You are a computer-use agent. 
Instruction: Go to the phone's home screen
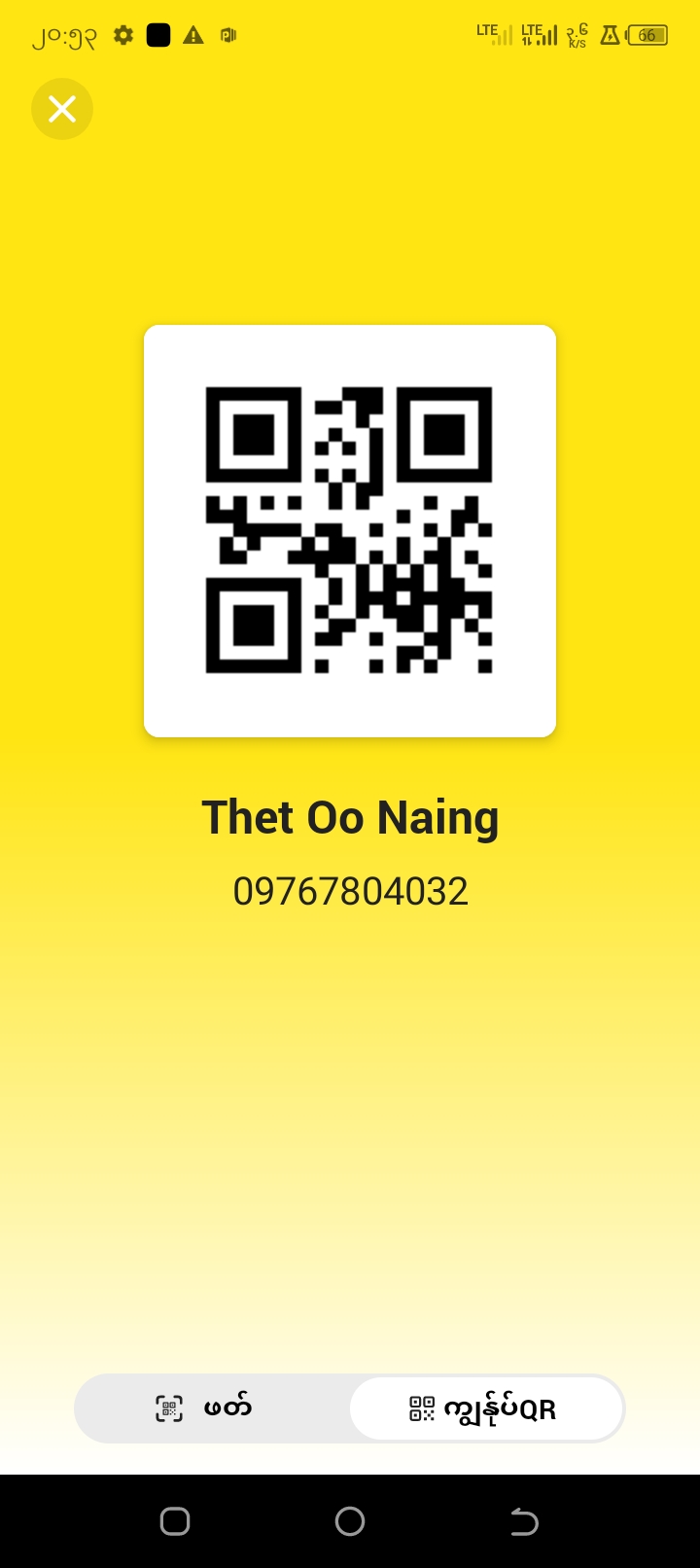(x=350, y=1521)
